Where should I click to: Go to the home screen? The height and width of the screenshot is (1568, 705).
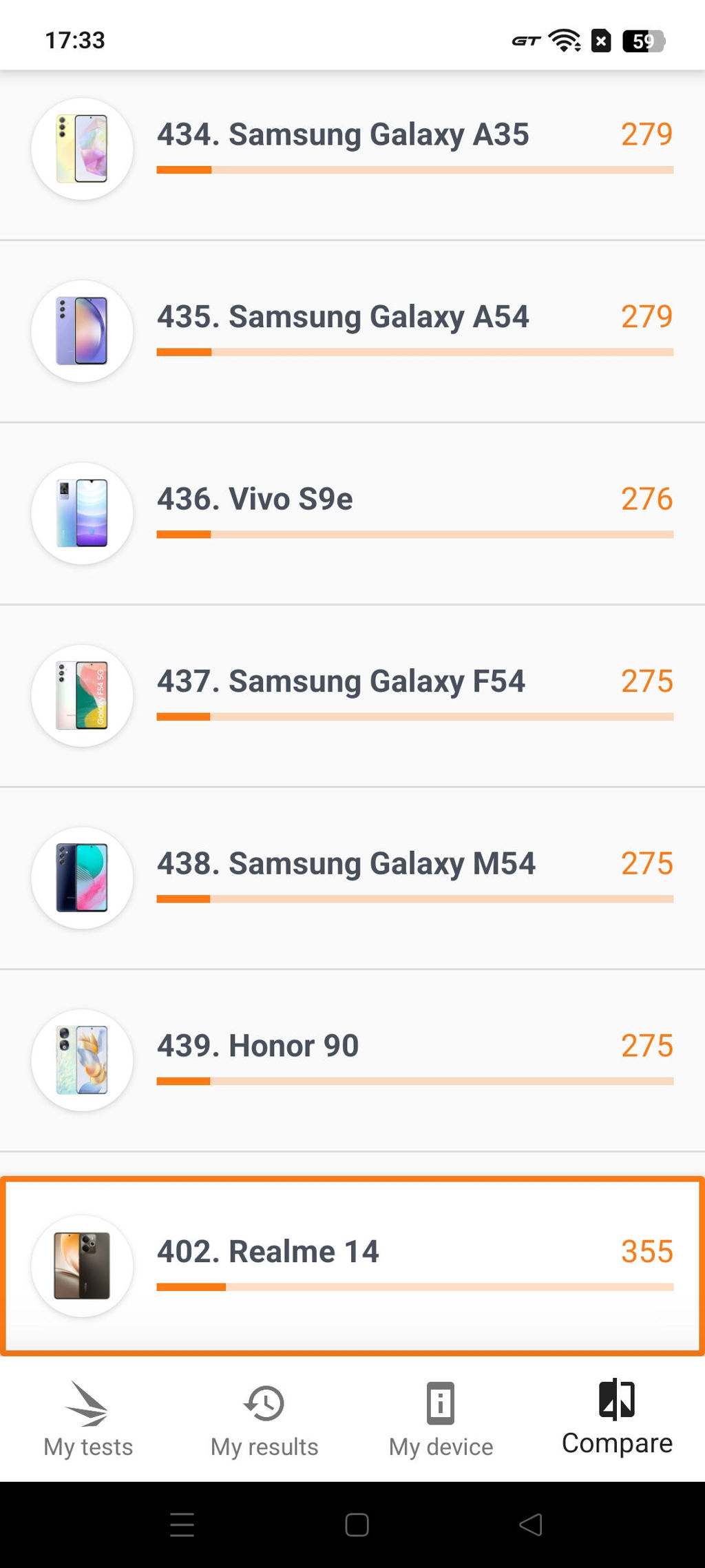pos(357,1525)
